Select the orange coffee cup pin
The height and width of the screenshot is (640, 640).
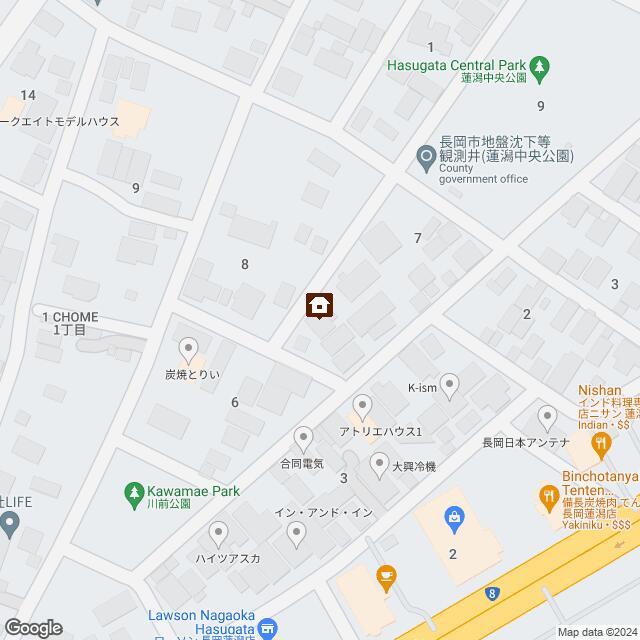(x=385, y=577)
